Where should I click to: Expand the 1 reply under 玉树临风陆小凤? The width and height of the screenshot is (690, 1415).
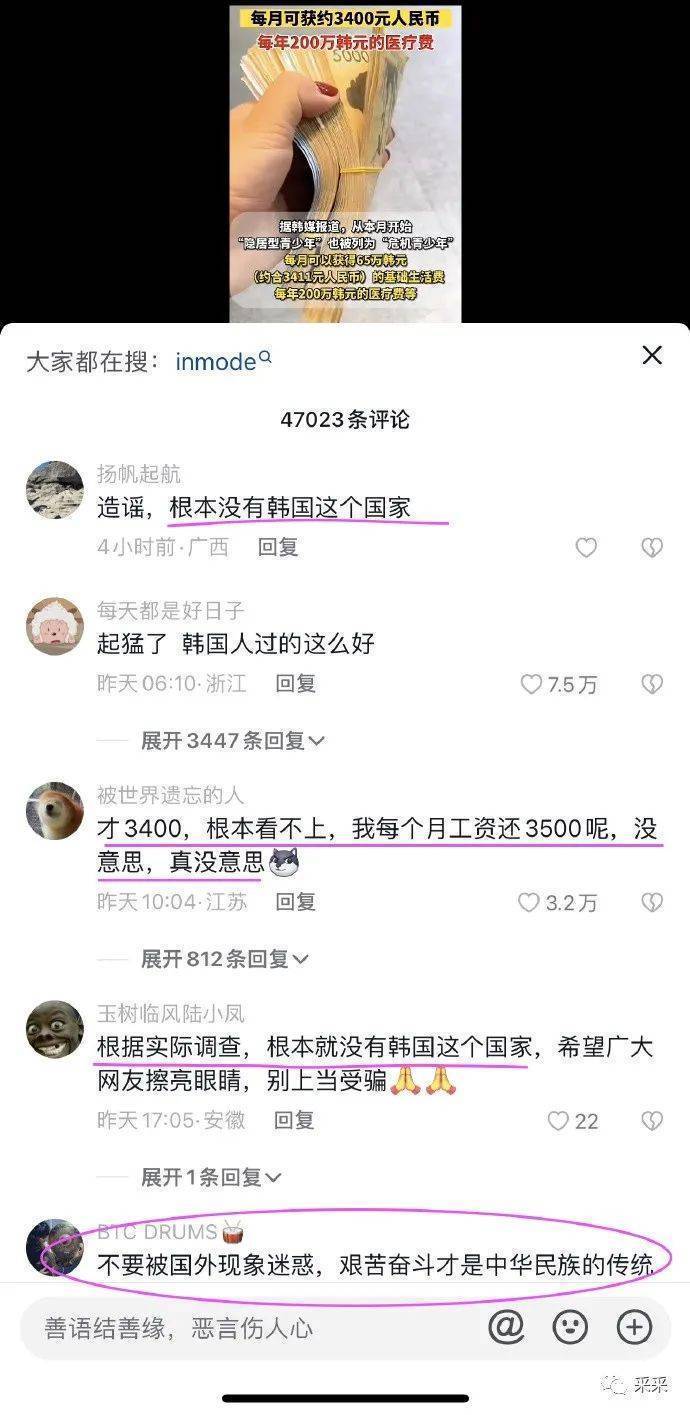click(x=211, y=1177)
